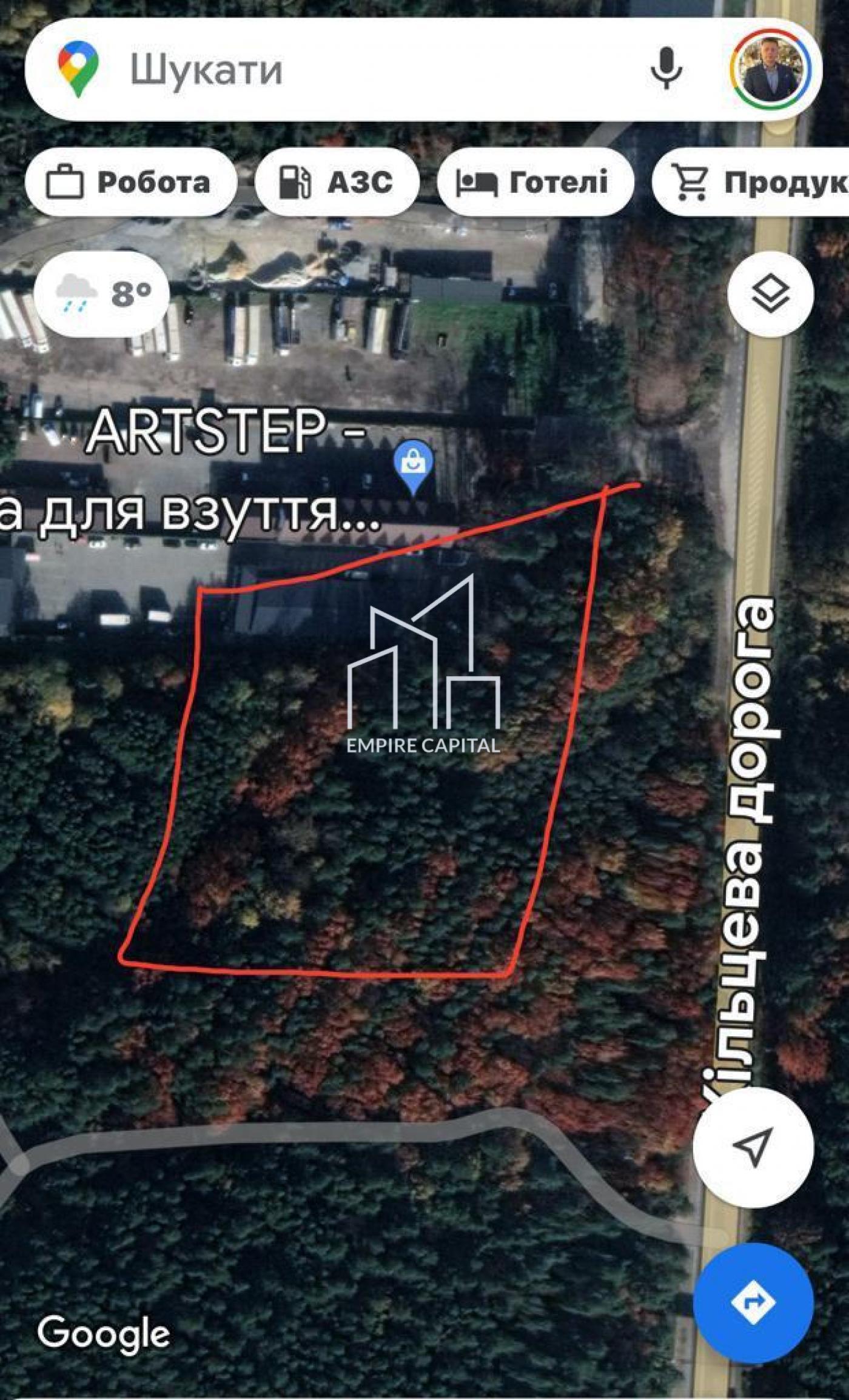The height and width of the screenshot is (1400, 849).
Task: Select the Робота chip
Action: 130,182
